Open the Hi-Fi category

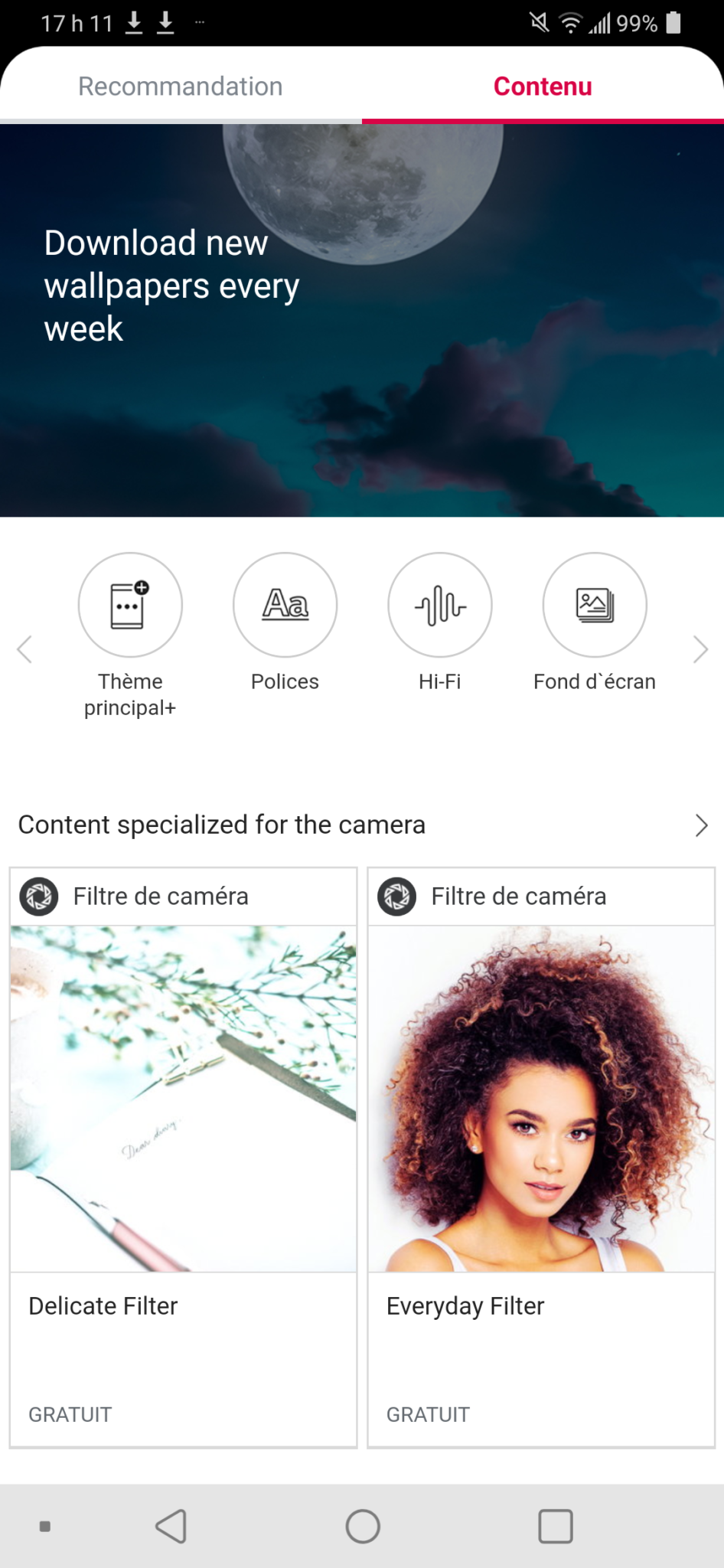tap(440, 605)
